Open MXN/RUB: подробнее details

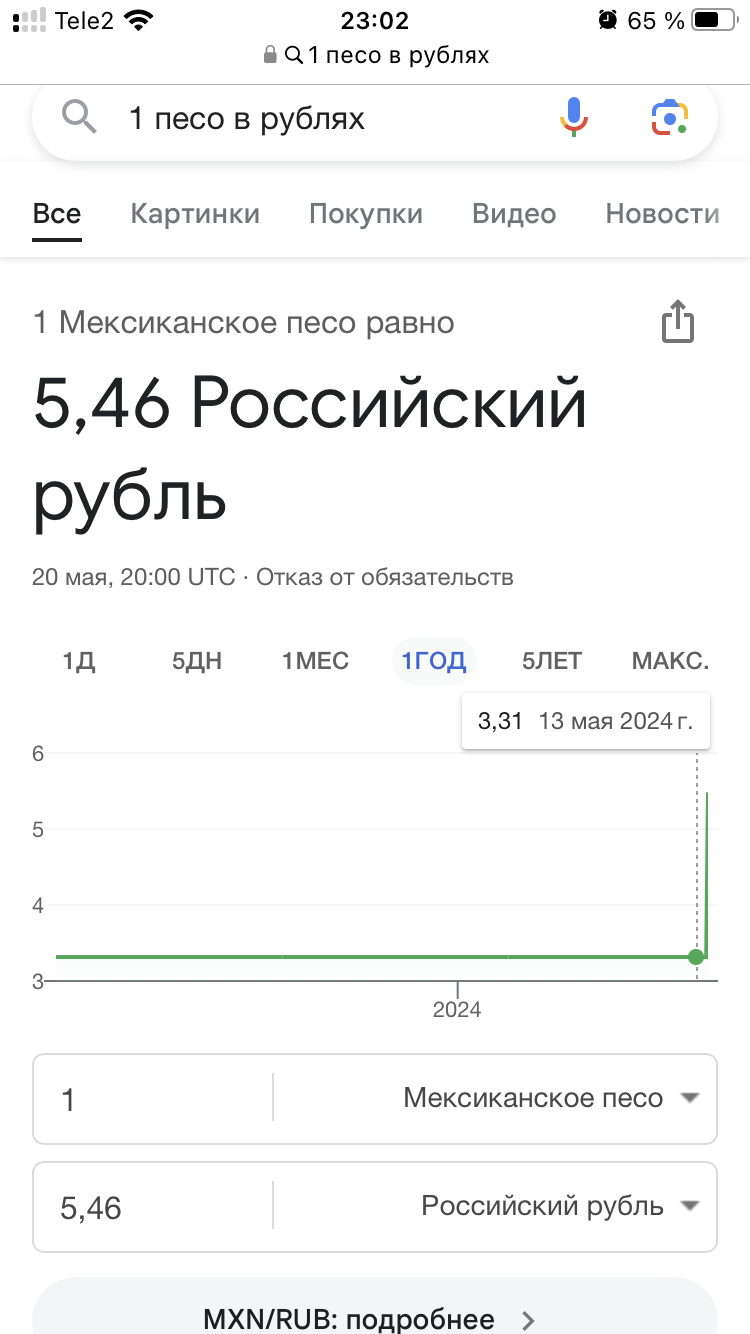(375, 1310)
